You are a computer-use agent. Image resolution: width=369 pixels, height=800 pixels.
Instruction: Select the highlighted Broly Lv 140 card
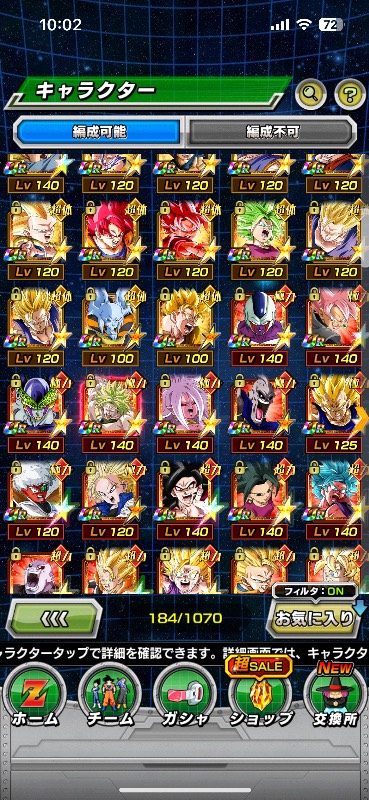(x=110, y=414)
